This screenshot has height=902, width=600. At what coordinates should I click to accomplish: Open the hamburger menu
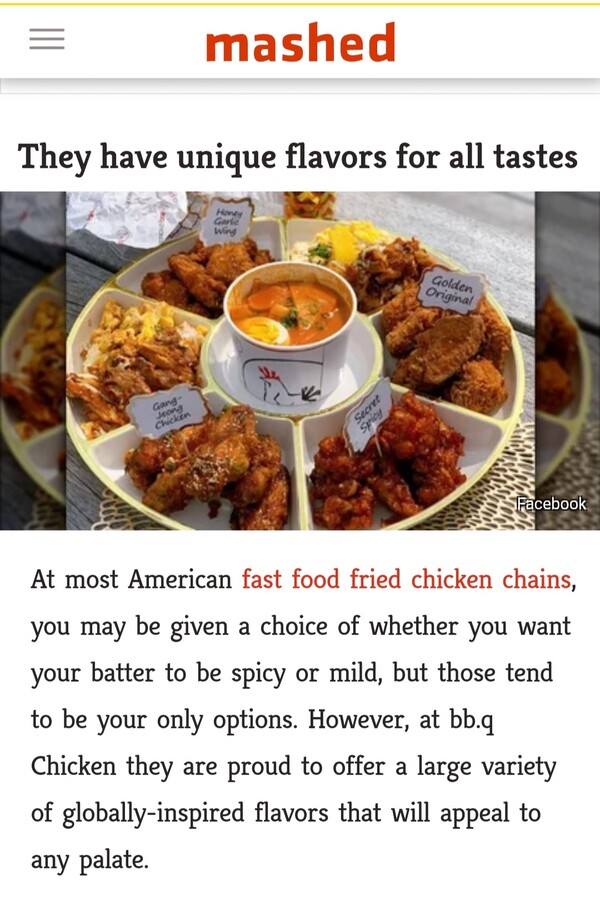coord(47,40)
